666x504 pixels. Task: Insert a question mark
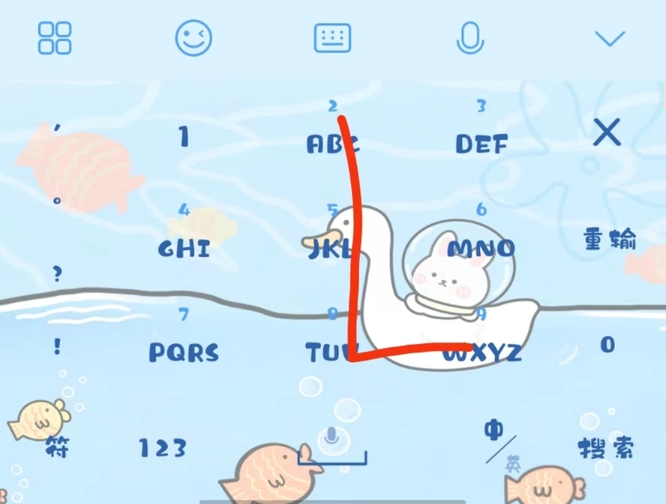click(57, 274)
